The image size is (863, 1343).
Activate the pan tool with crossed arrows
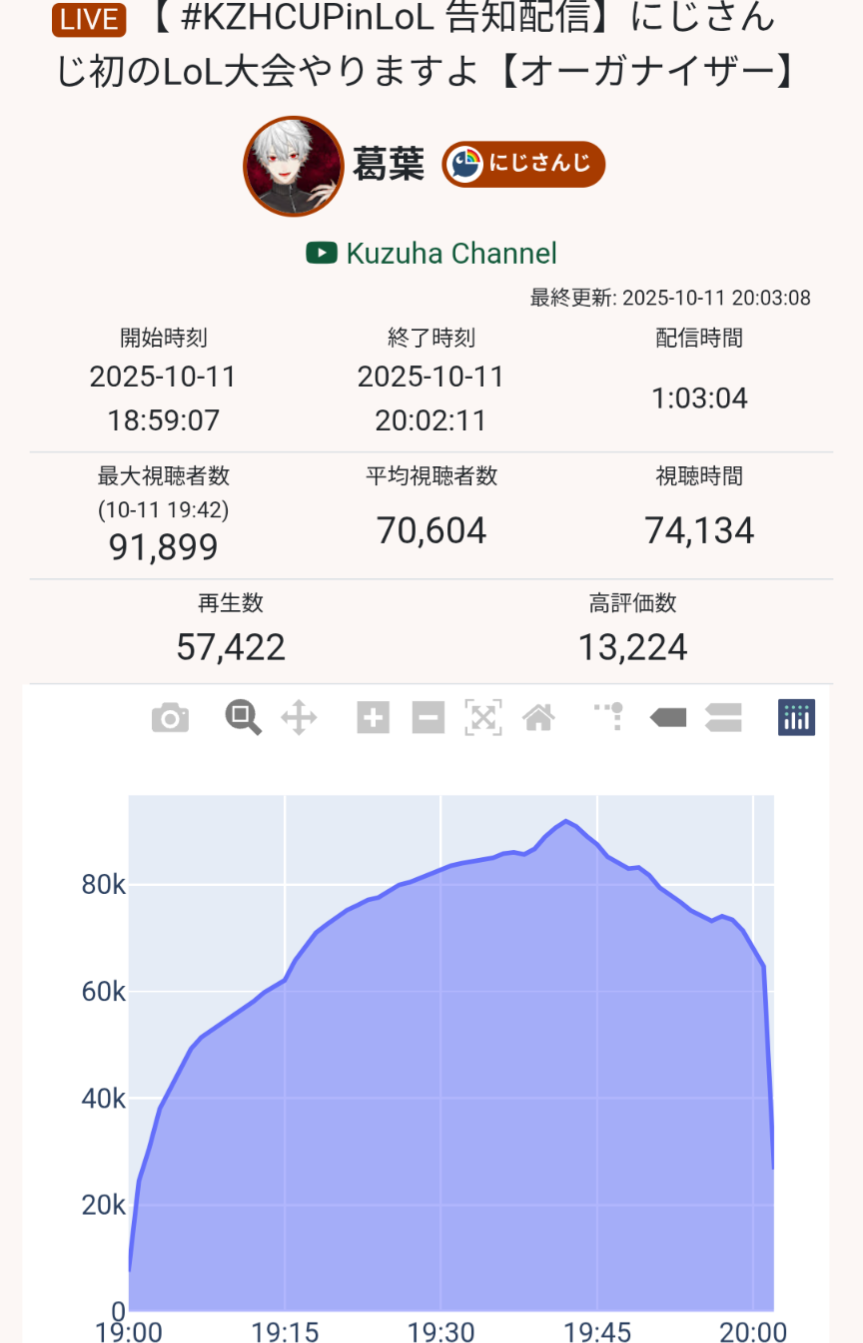[x=299, y=717]
